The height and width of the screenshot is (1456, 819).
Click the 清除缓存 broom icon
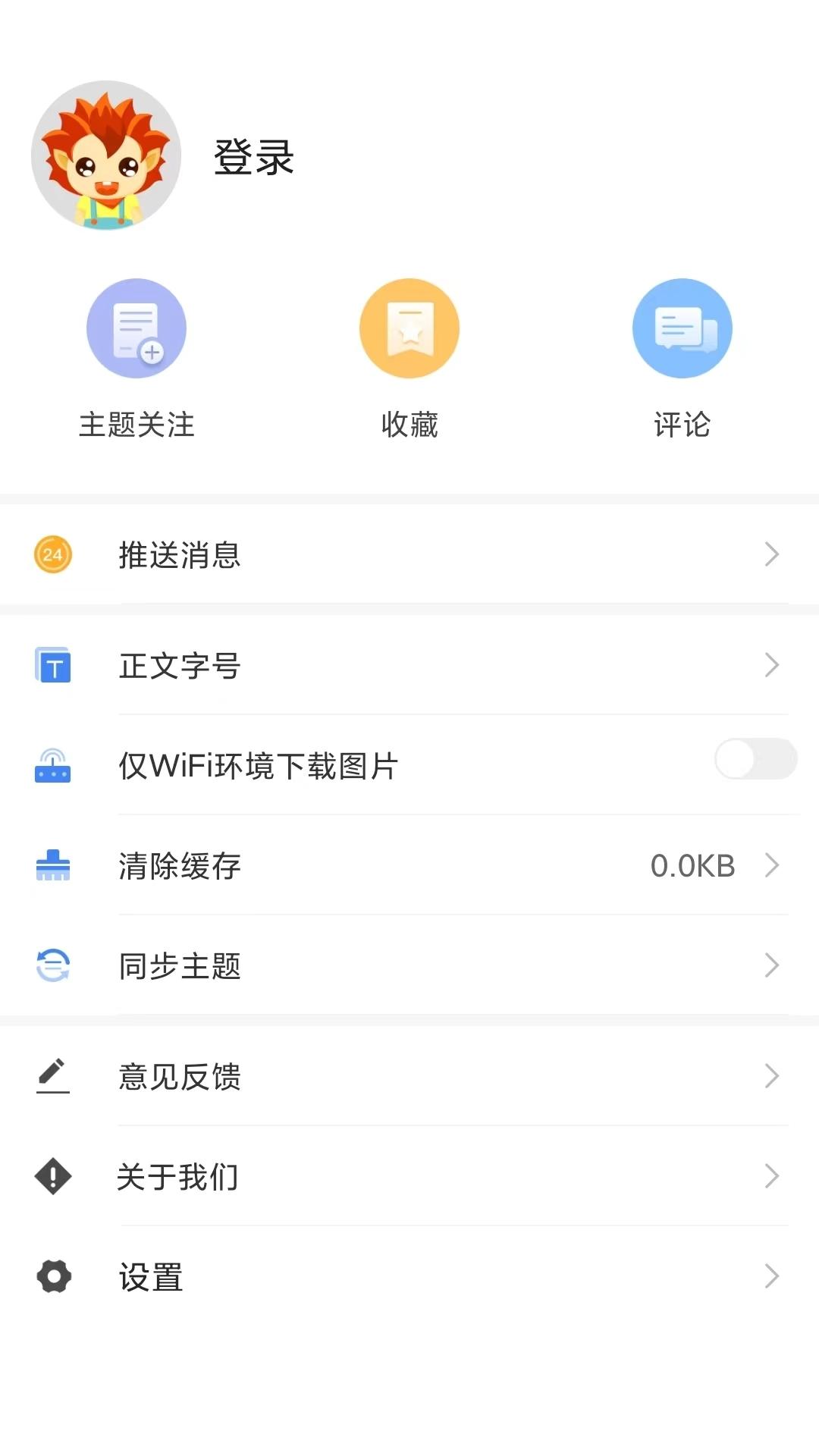pyautogui.click(x=52, y=865)
